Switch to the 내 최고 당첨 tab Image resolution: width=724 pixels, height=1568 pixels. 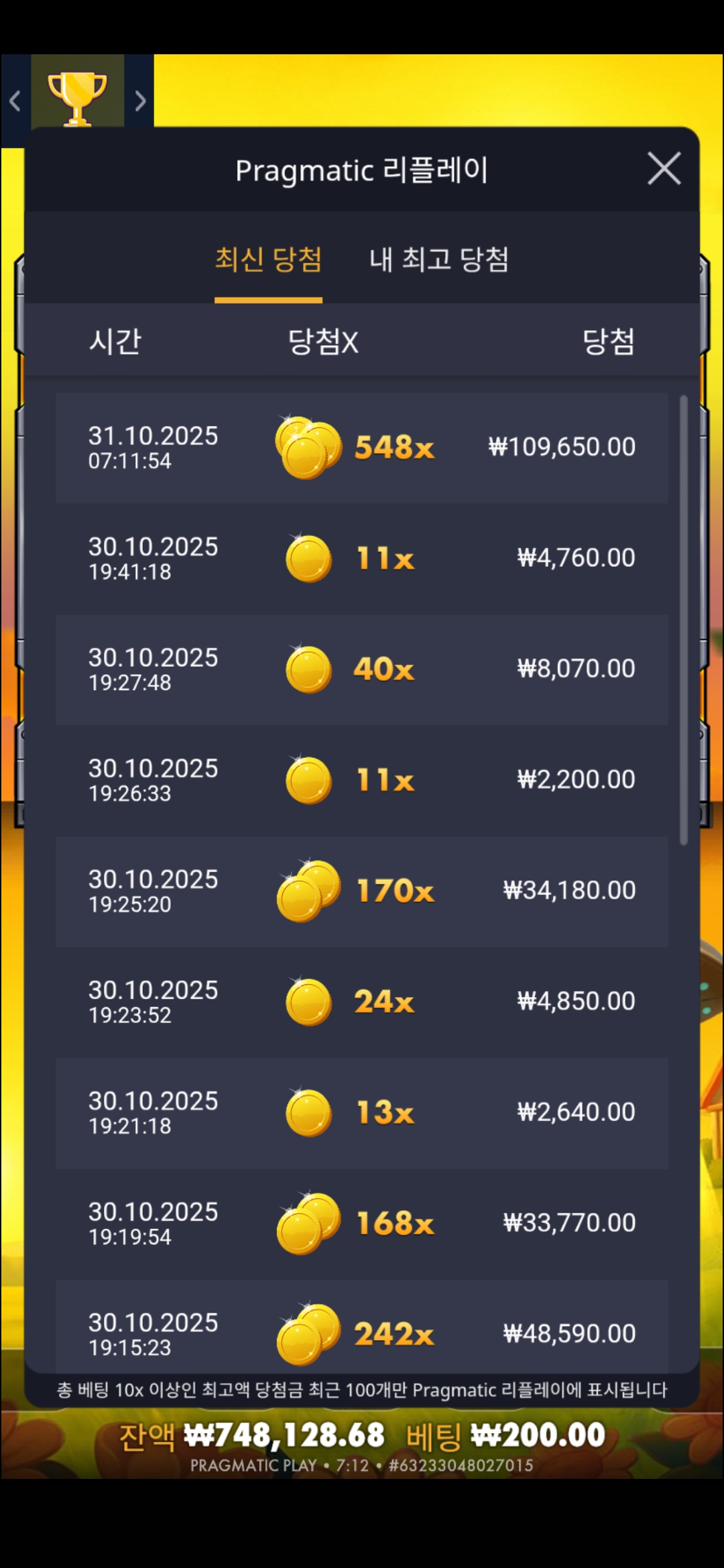click(x=439, y=259)
